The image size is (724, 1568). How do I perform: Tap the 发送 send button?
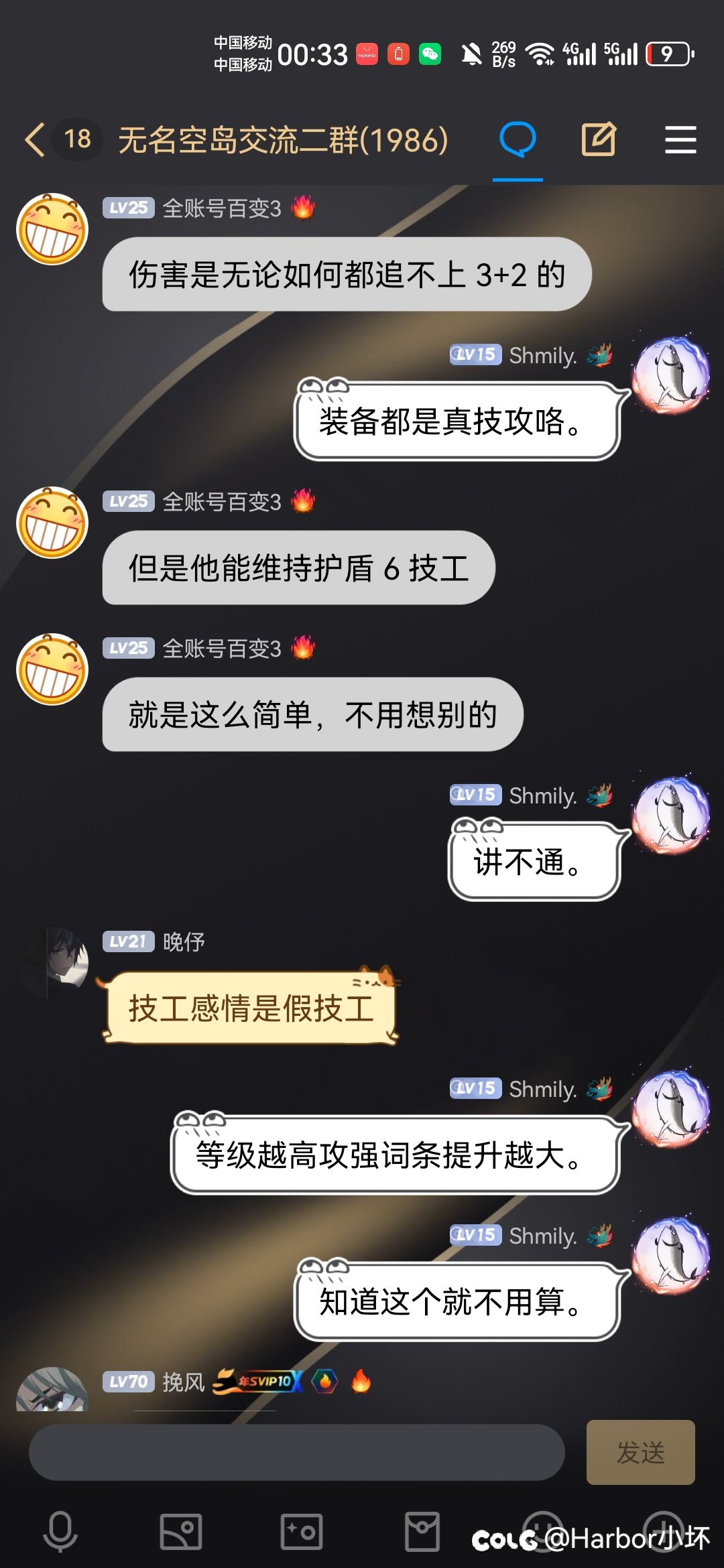click(x=640, y=1452)
